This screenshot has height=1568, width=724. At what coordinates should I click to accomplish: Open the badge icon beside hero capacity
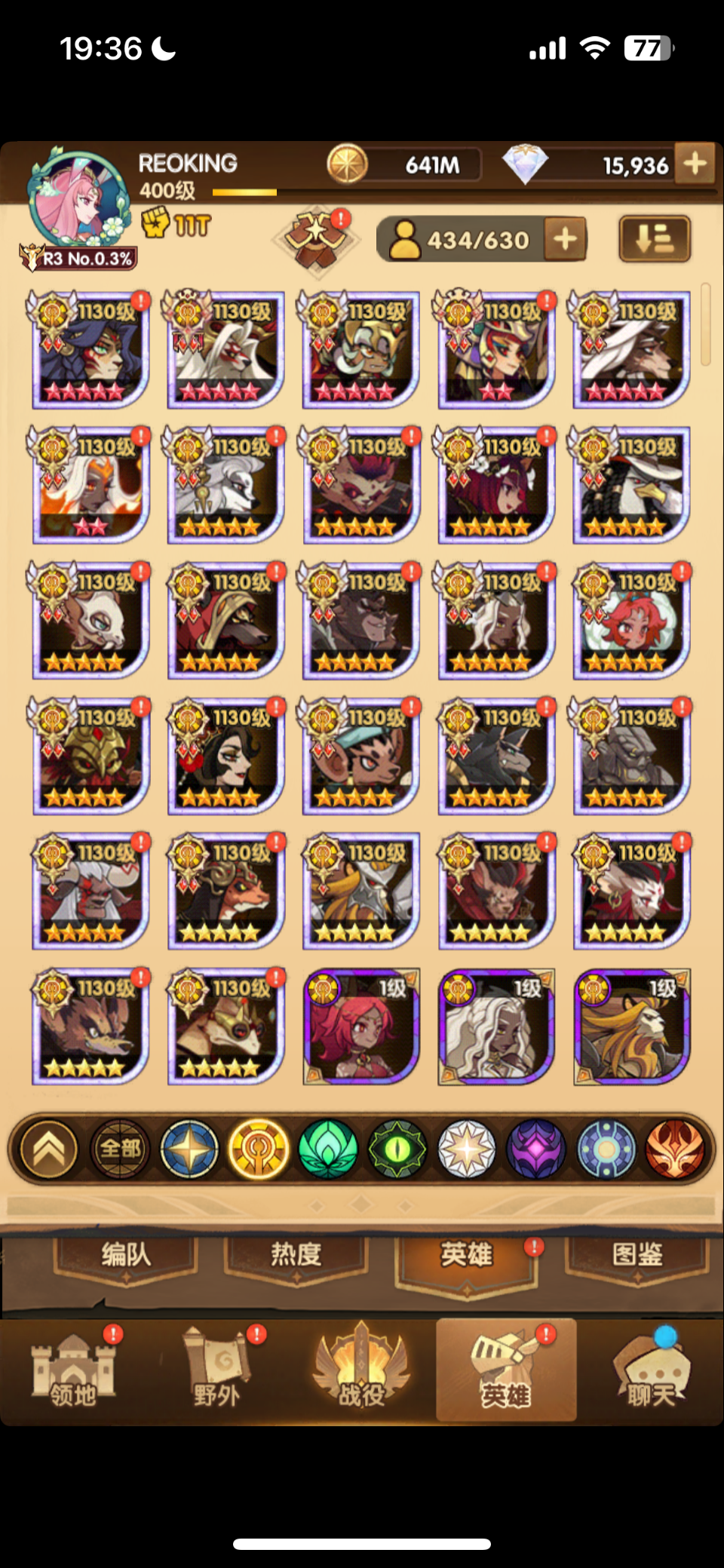[x=317, y=240]
